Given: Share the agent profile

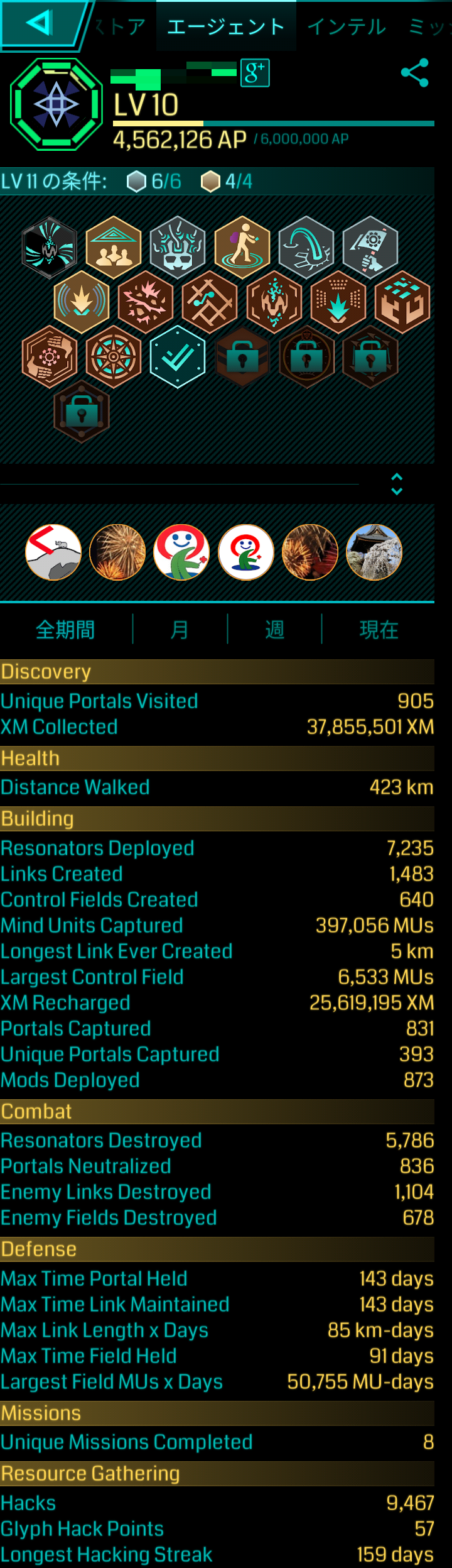Looking at the screenshot, I should 415,73.
